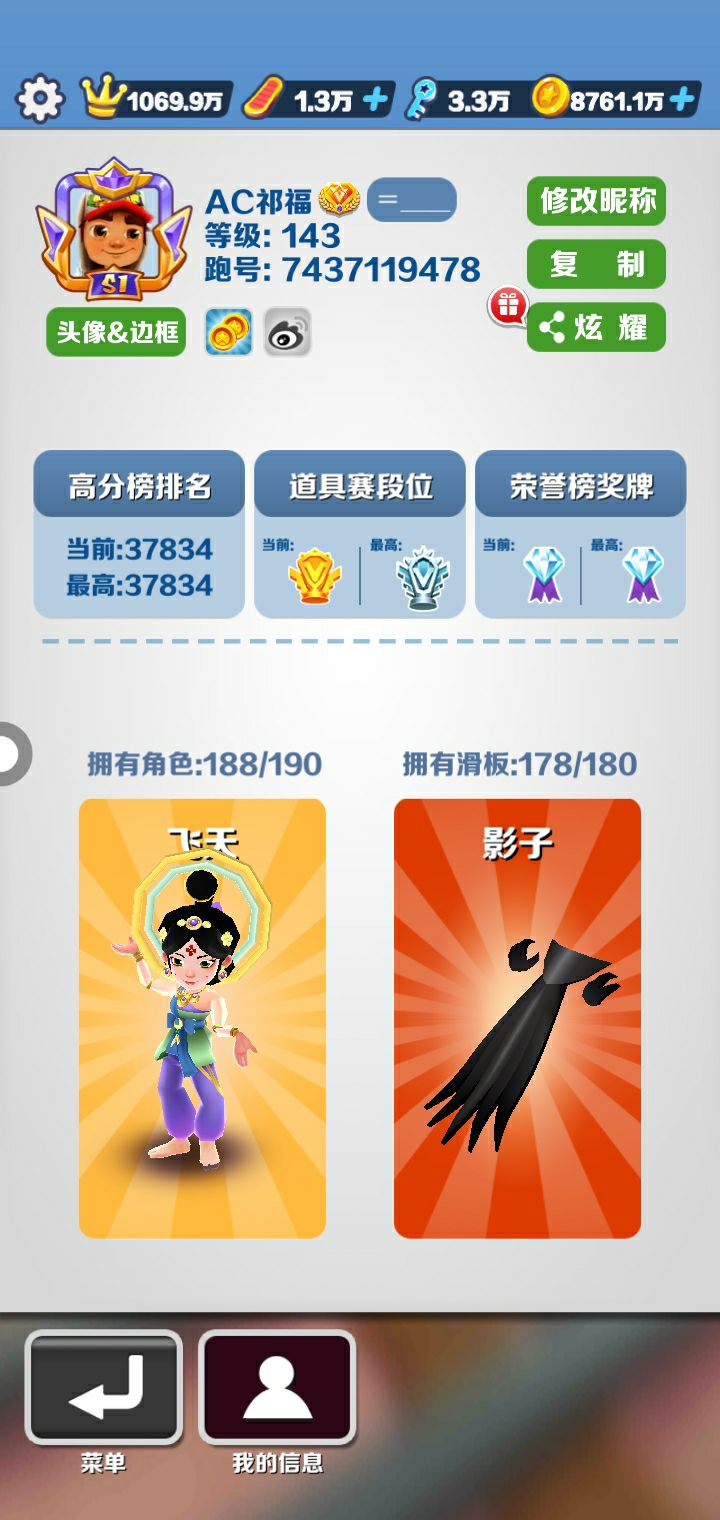Open the 高分榜排名 ranking card
720x1520 pixels.
(x=139, y=534)
